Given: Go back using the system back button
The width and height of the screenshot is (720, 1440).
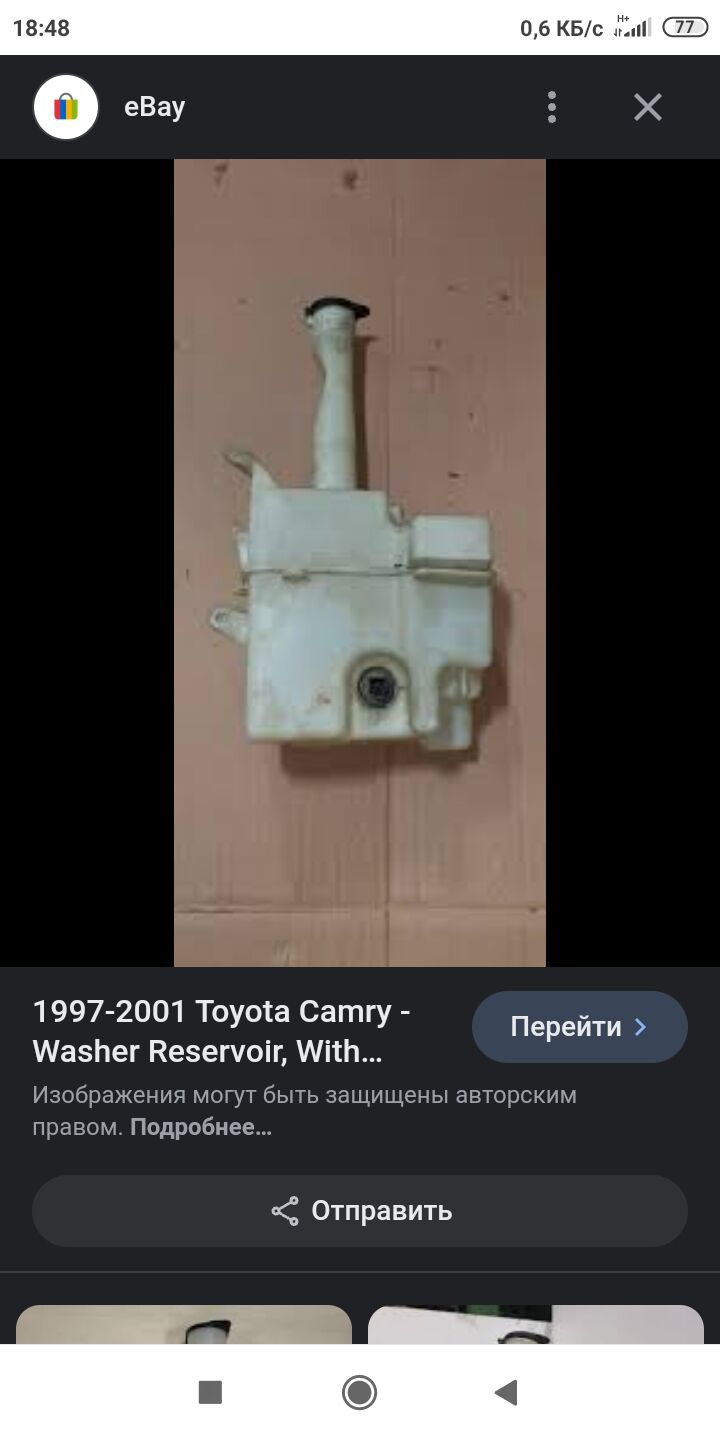Looking at the screenshot, I should point(506,1392).
